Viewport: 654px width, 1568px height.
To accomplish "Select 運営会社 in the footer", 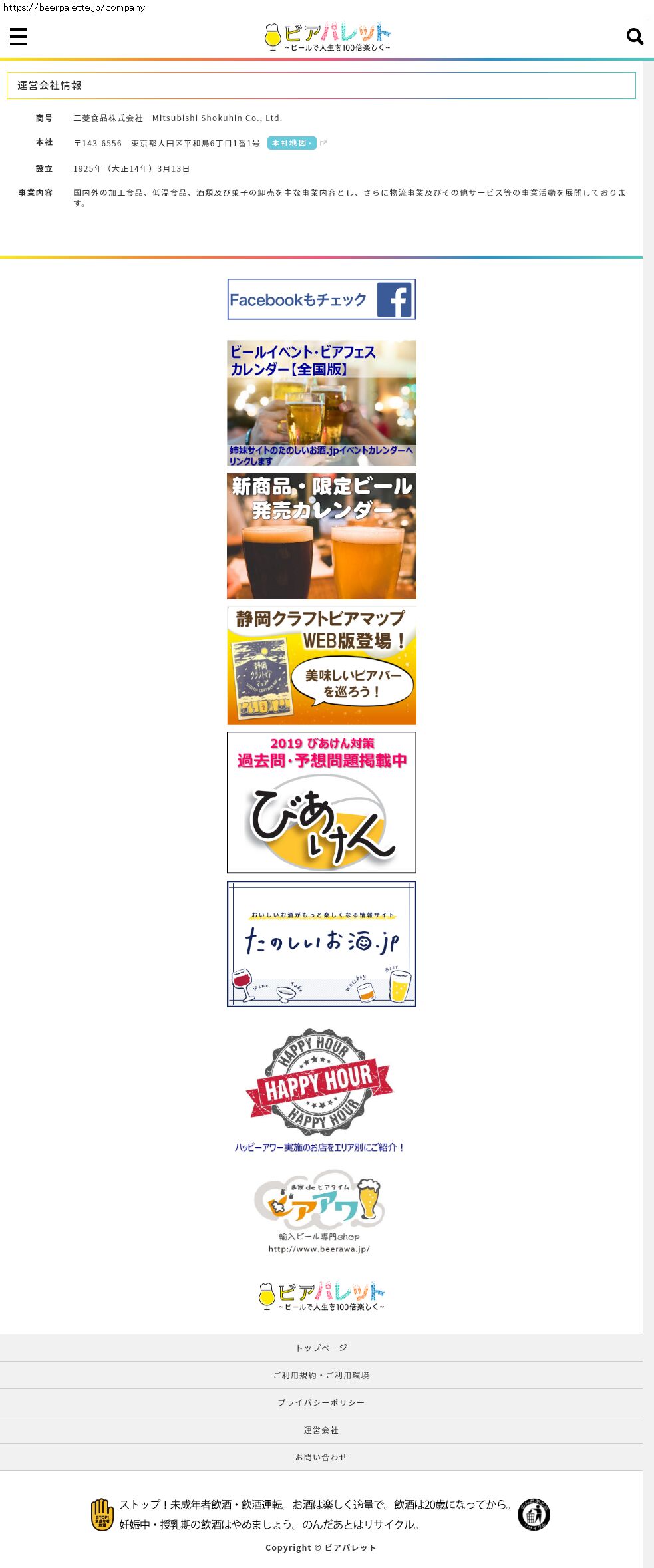I will coord(321,1430).
